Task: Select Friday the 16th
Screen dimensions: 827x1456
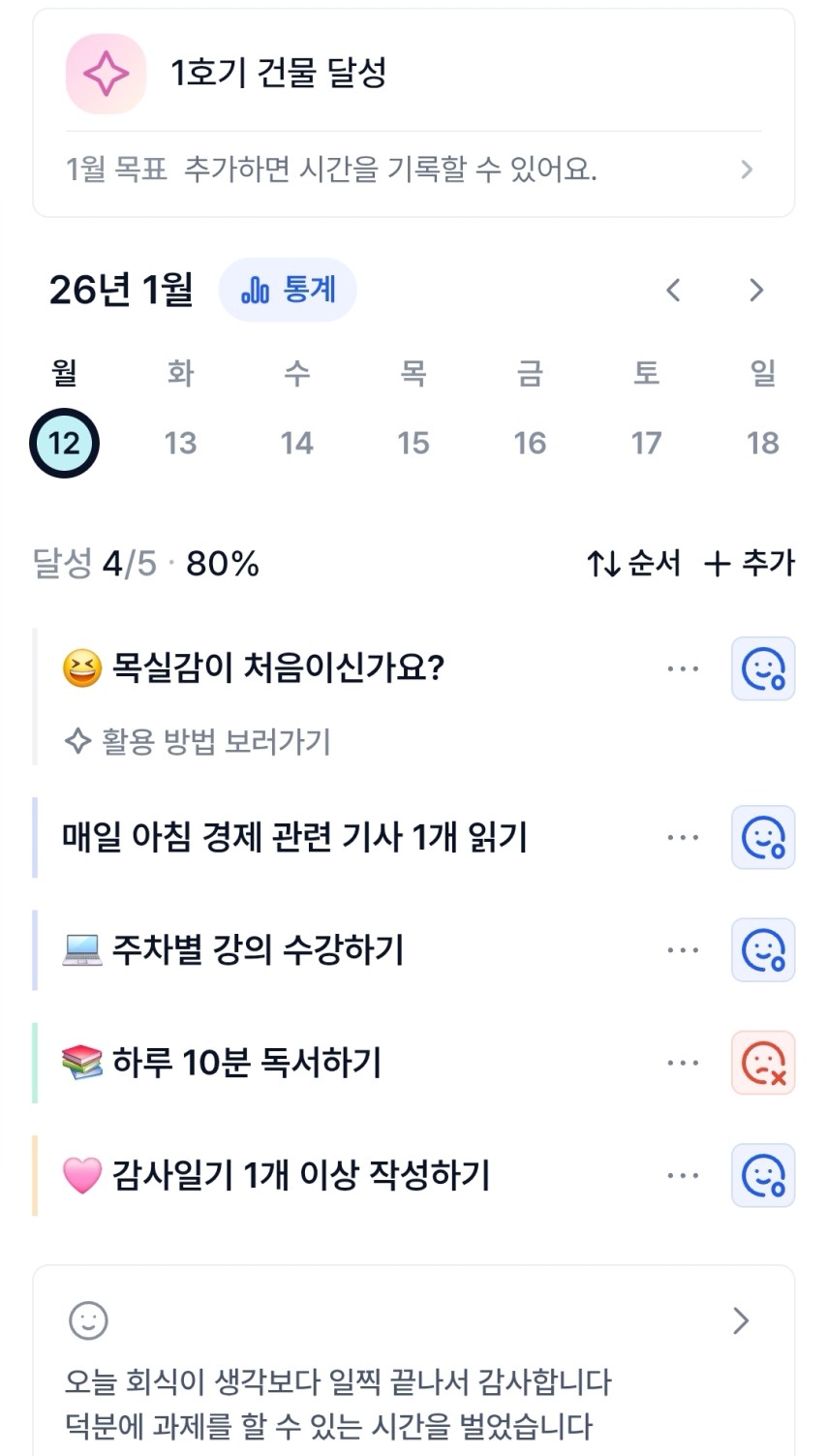Action: [530, 444]
